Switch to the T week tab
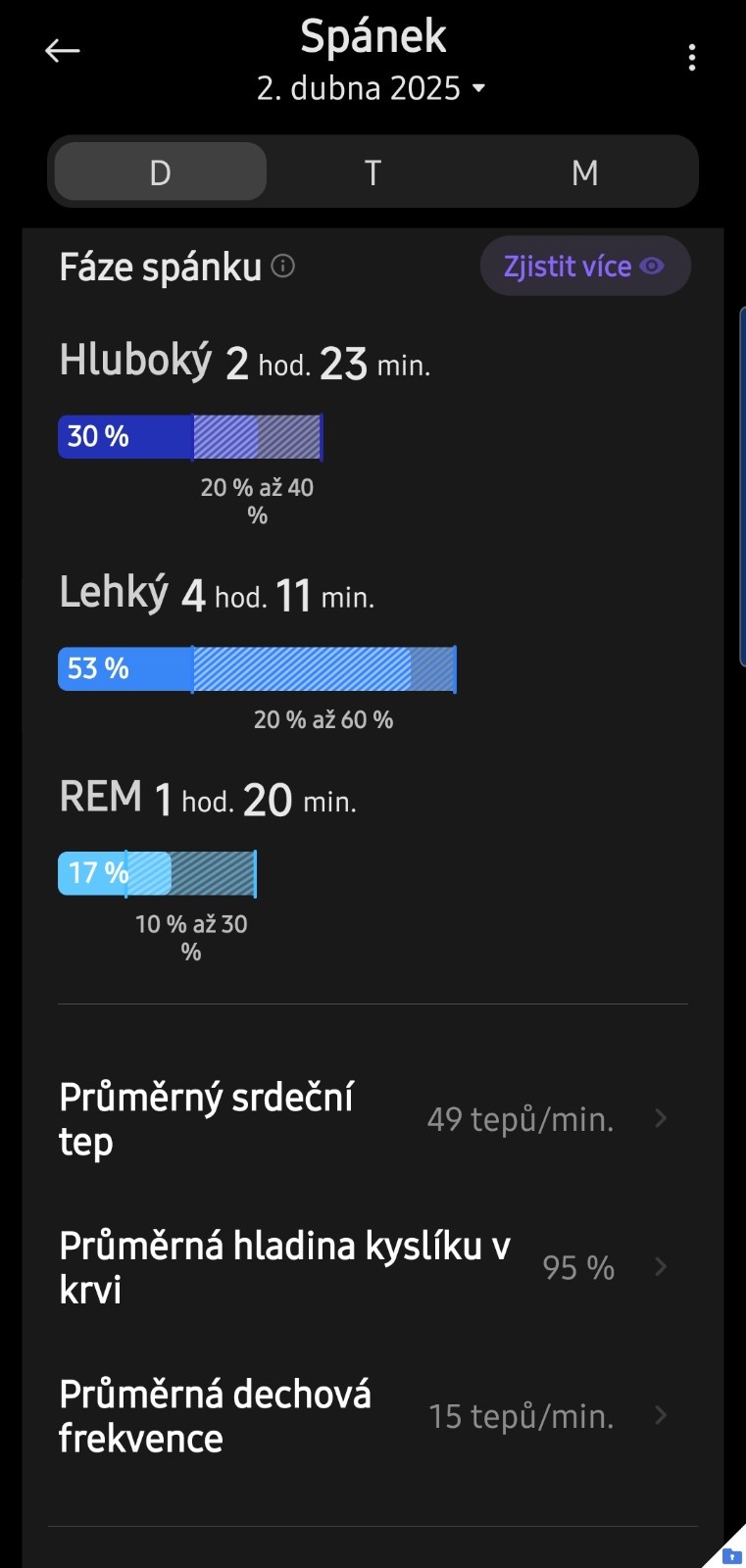 pos(373,172)
